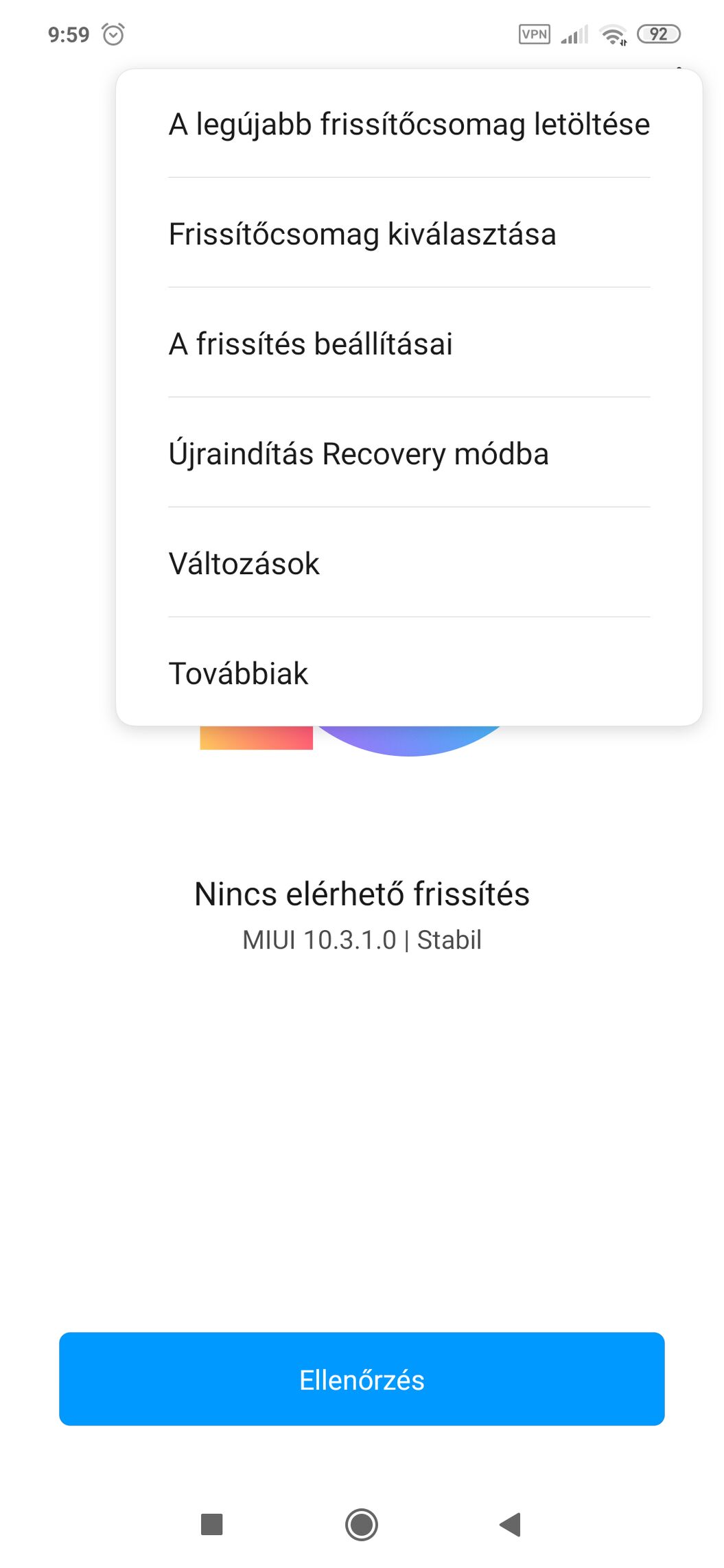Tap the Ellenőrzés button

point(362,1379)
